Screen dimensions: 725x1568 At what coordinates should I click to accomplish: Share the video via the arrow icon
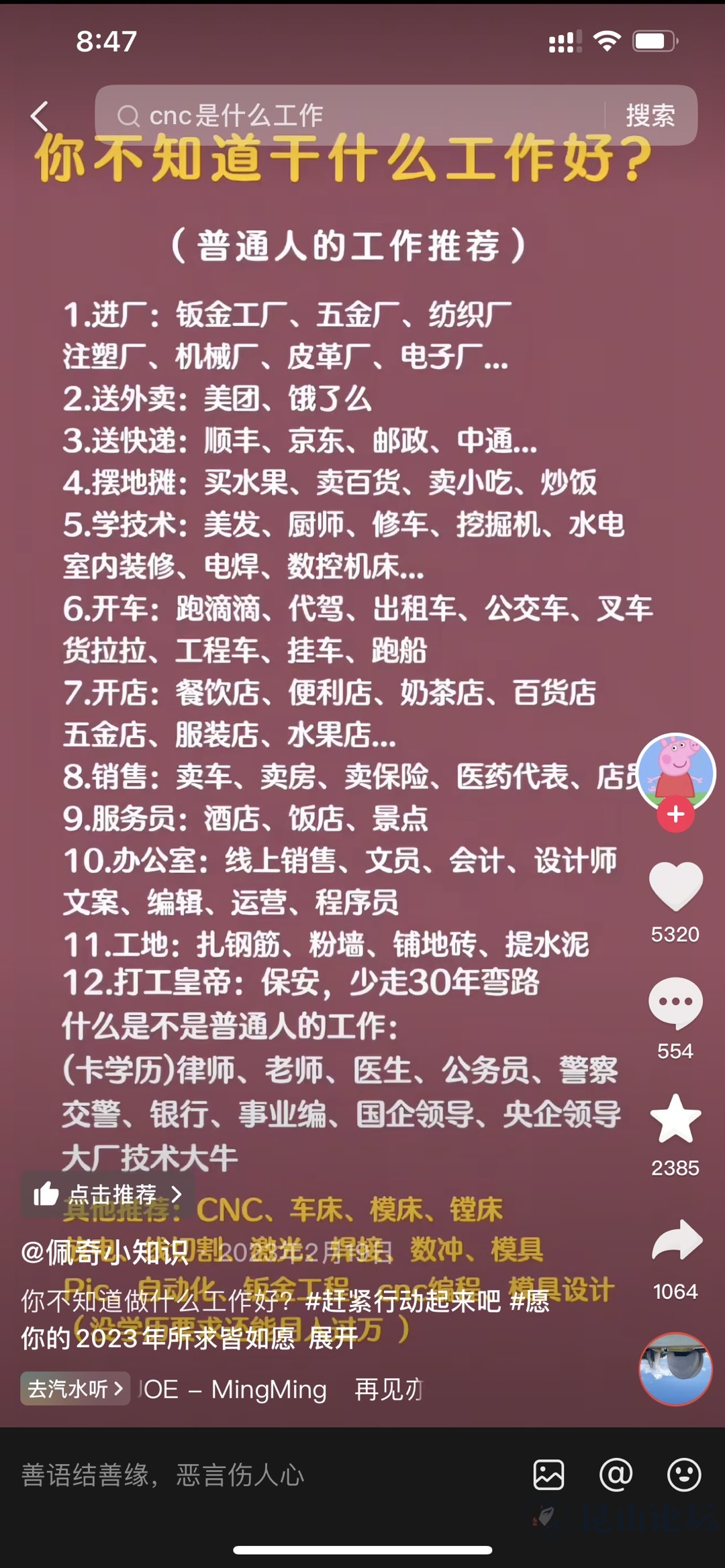point(675,1241)
